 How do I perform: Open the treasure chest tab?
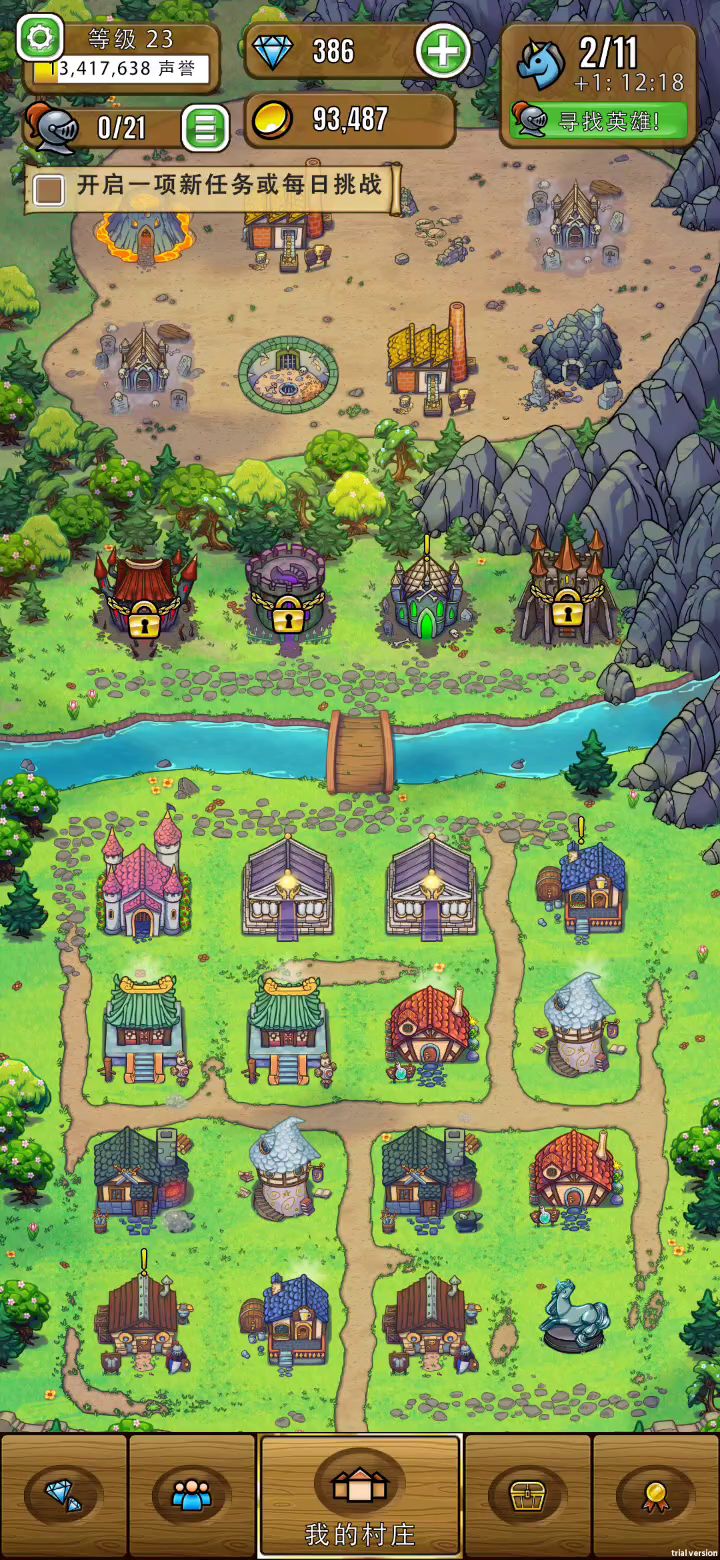pyautogui.click(x=527, y=1495)
